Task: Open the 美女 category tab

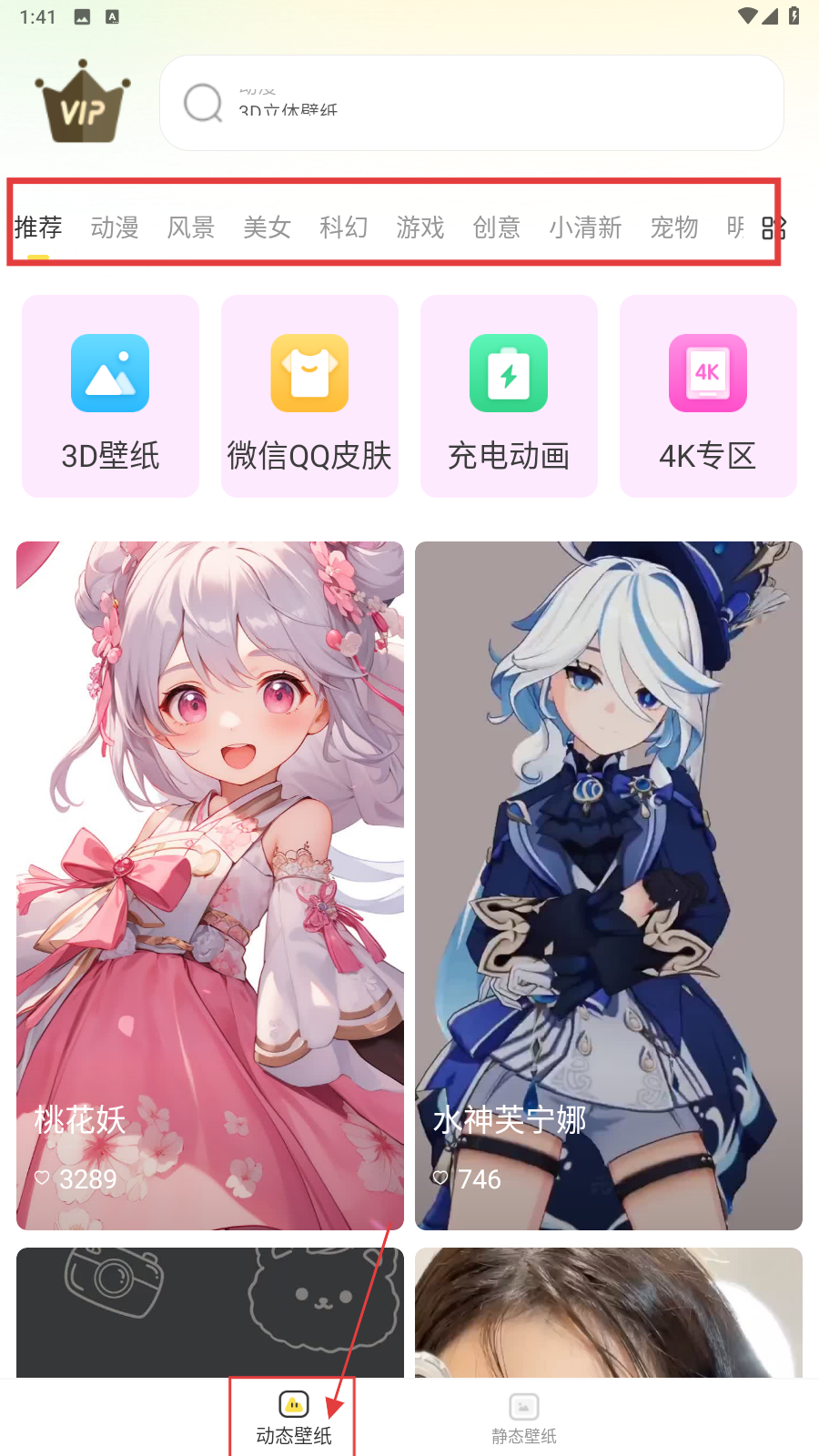Action: coord(268,227)
